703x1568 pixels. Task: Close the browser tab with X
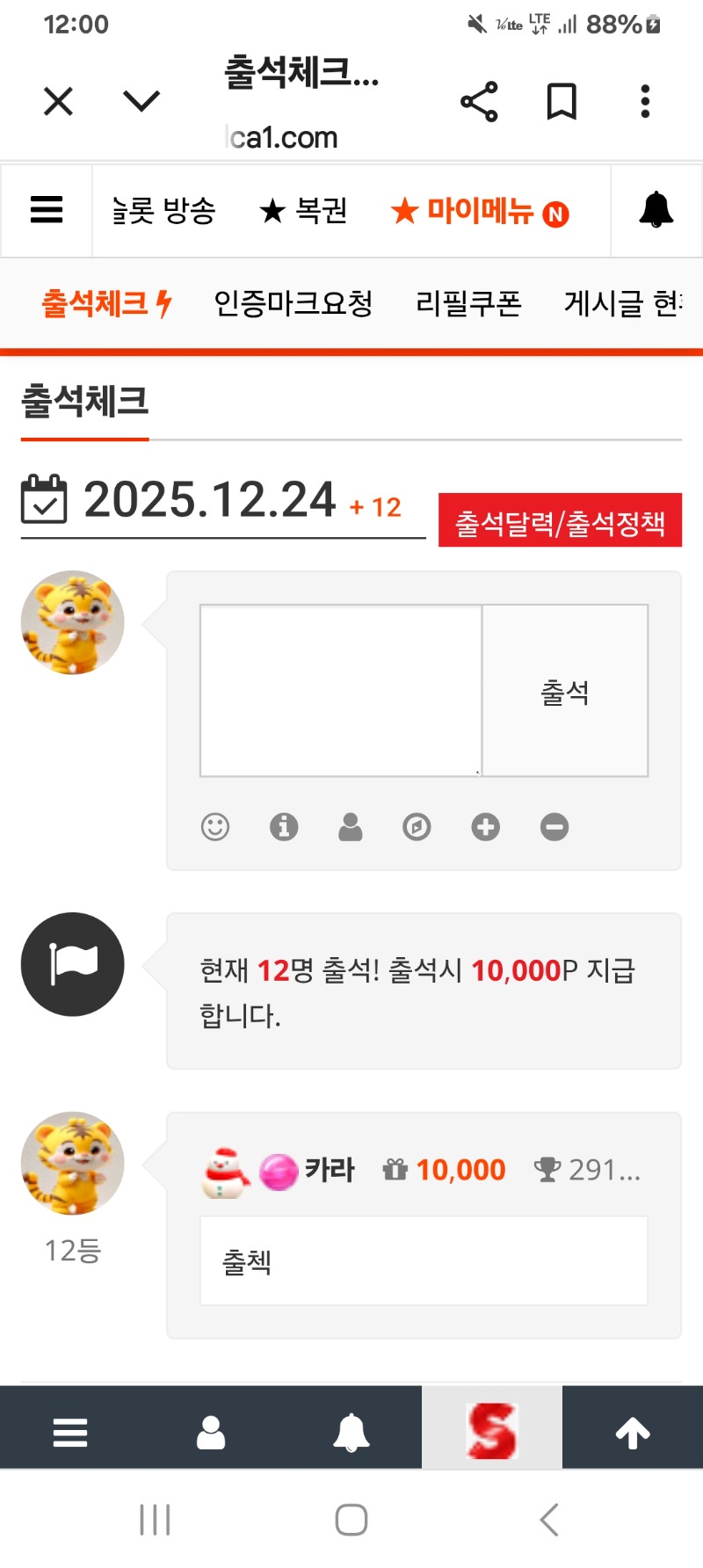pos(58,102)
